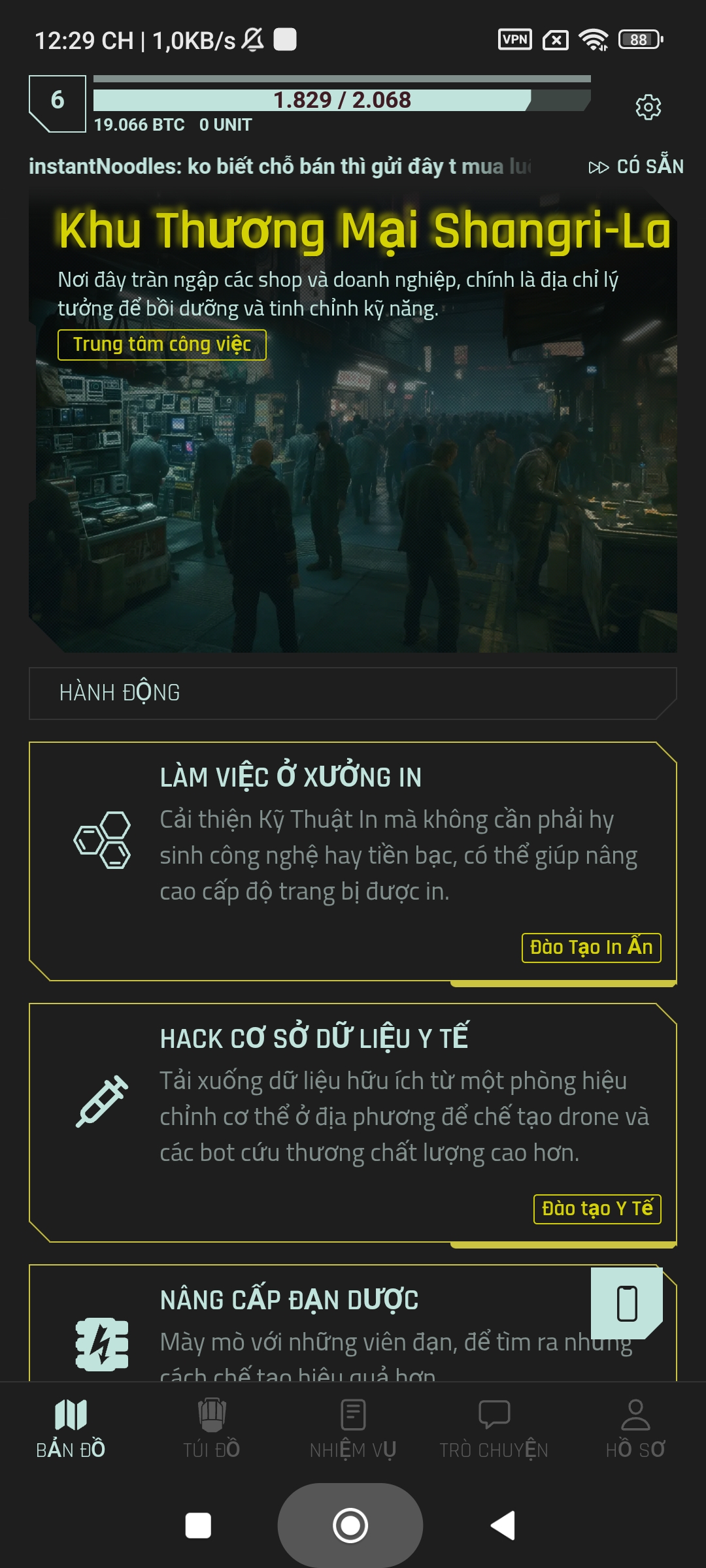Switch to the Túi Đồ tab
Screen dimensions: 706x1568
tap(212, 1428)
